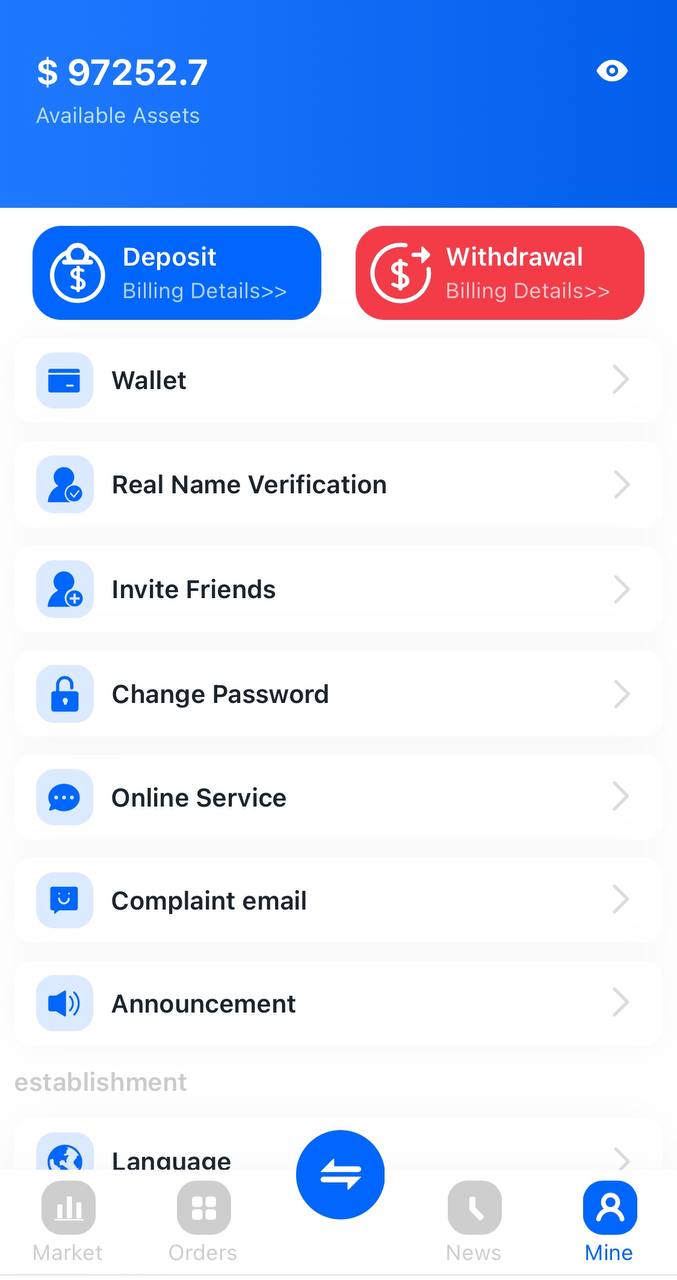This screenshot has width=677, height=1280.
Task: Select Change Password
Action: (337, 694)
